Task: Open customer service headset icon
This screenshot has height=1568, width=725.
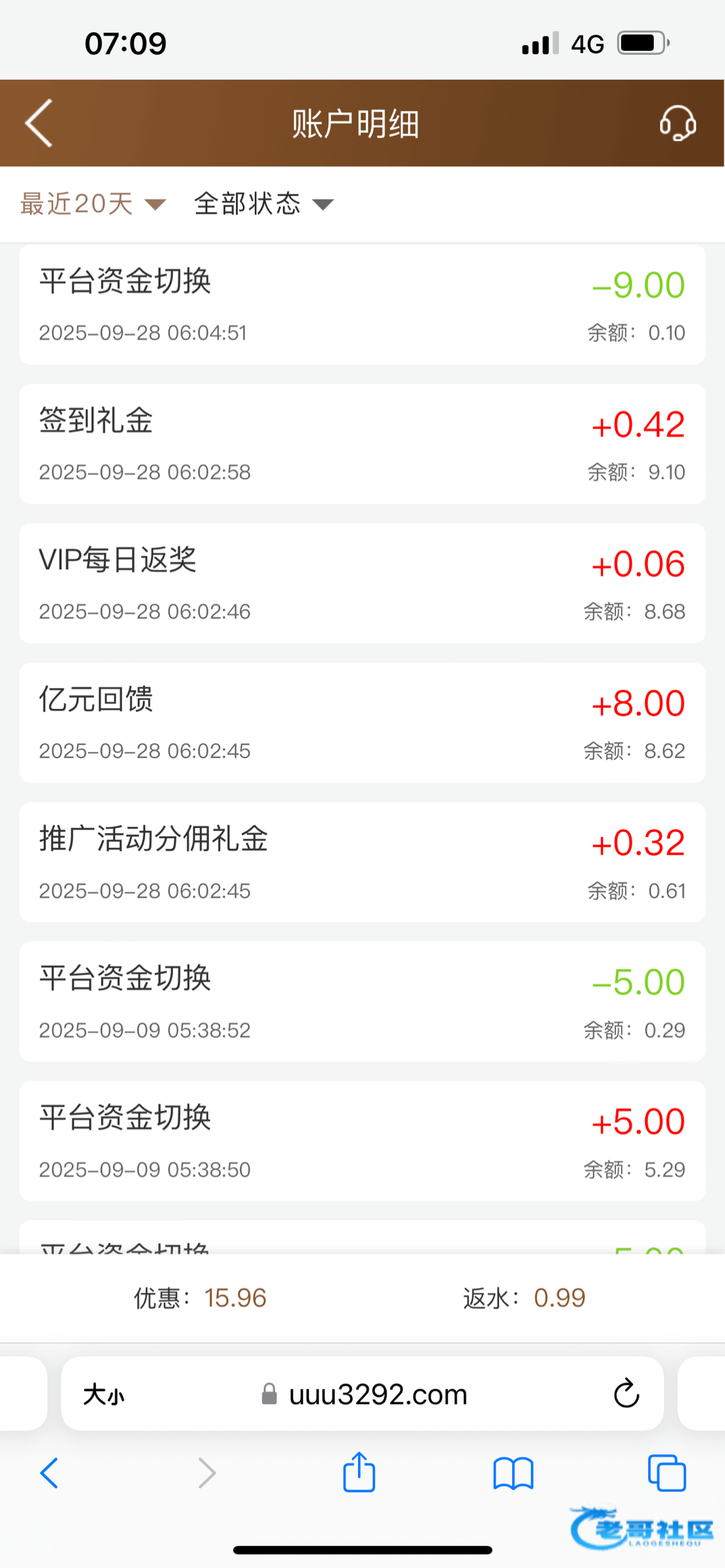Action: pyautogui.click(x=677, y=123)
